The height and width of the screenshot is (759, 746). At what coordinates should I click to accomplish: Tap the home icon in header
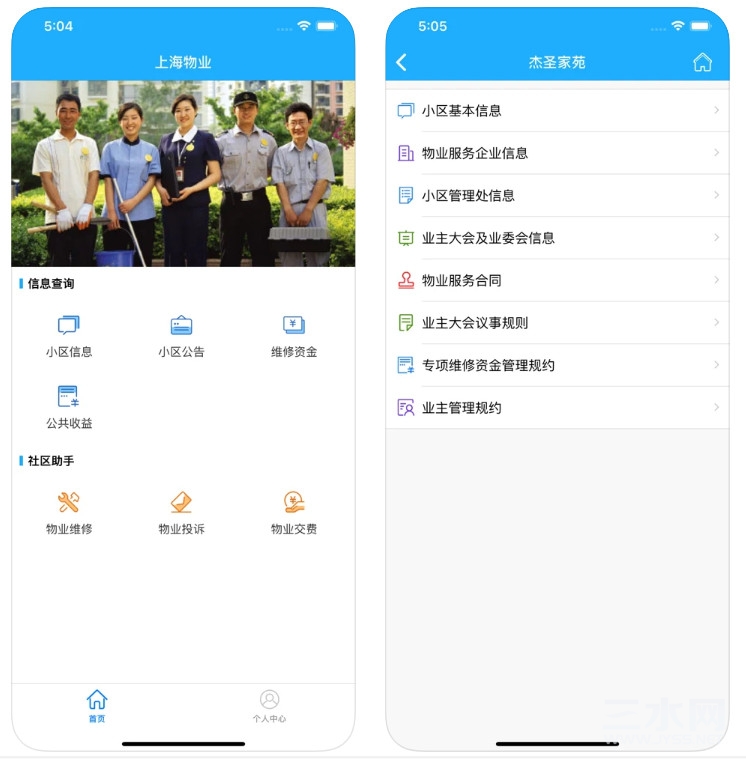(x=702, y=63)
